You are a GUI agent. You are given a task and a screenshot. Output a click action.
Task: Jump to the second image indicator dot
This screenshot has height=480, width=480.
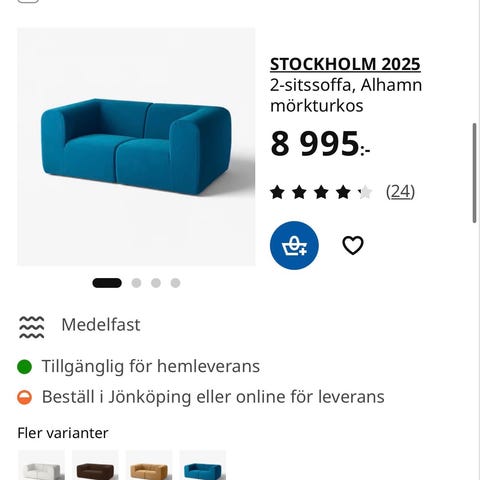[136, 283]
